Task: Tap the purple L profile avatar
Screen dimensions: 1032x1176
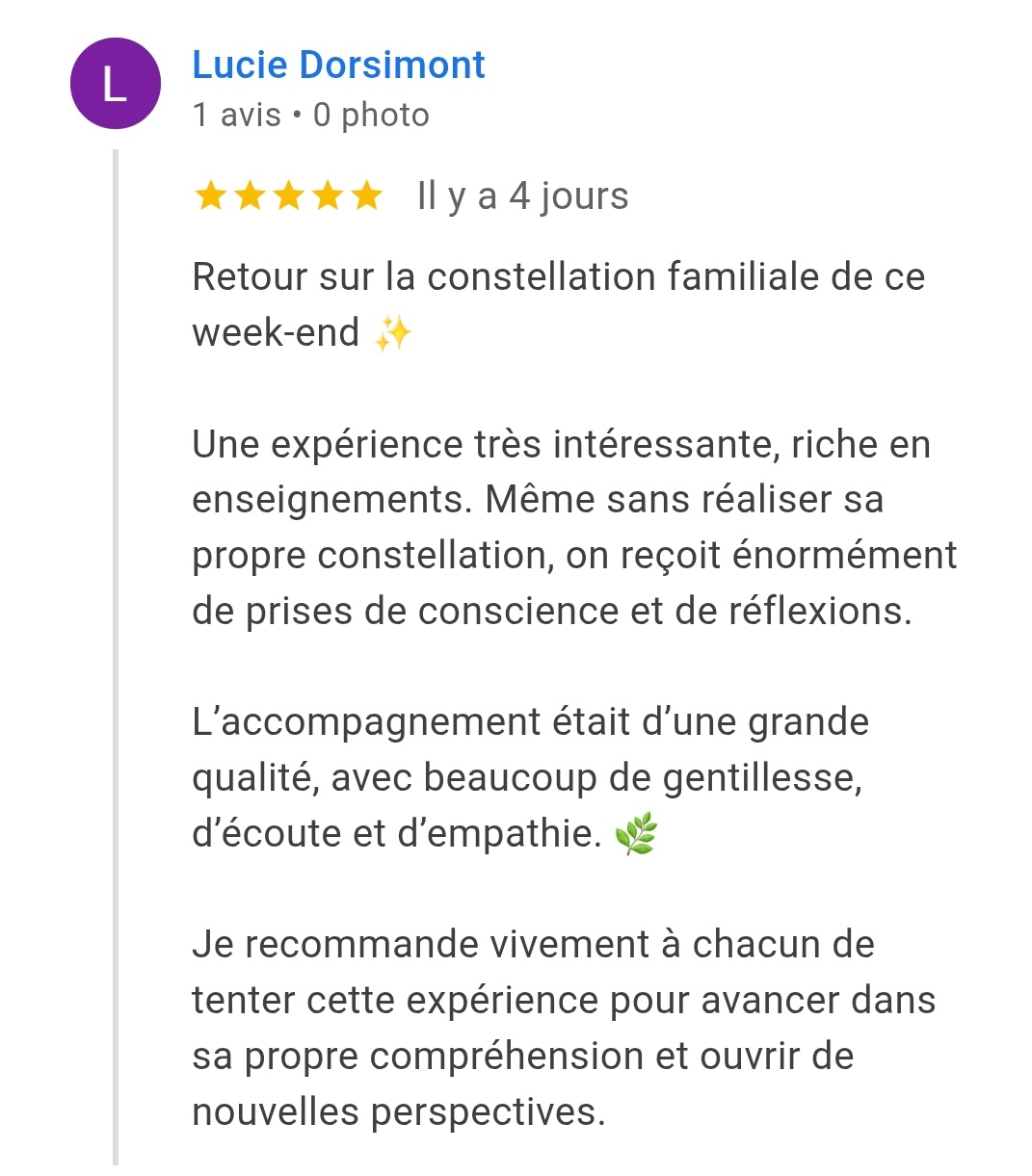Action: 116,84
